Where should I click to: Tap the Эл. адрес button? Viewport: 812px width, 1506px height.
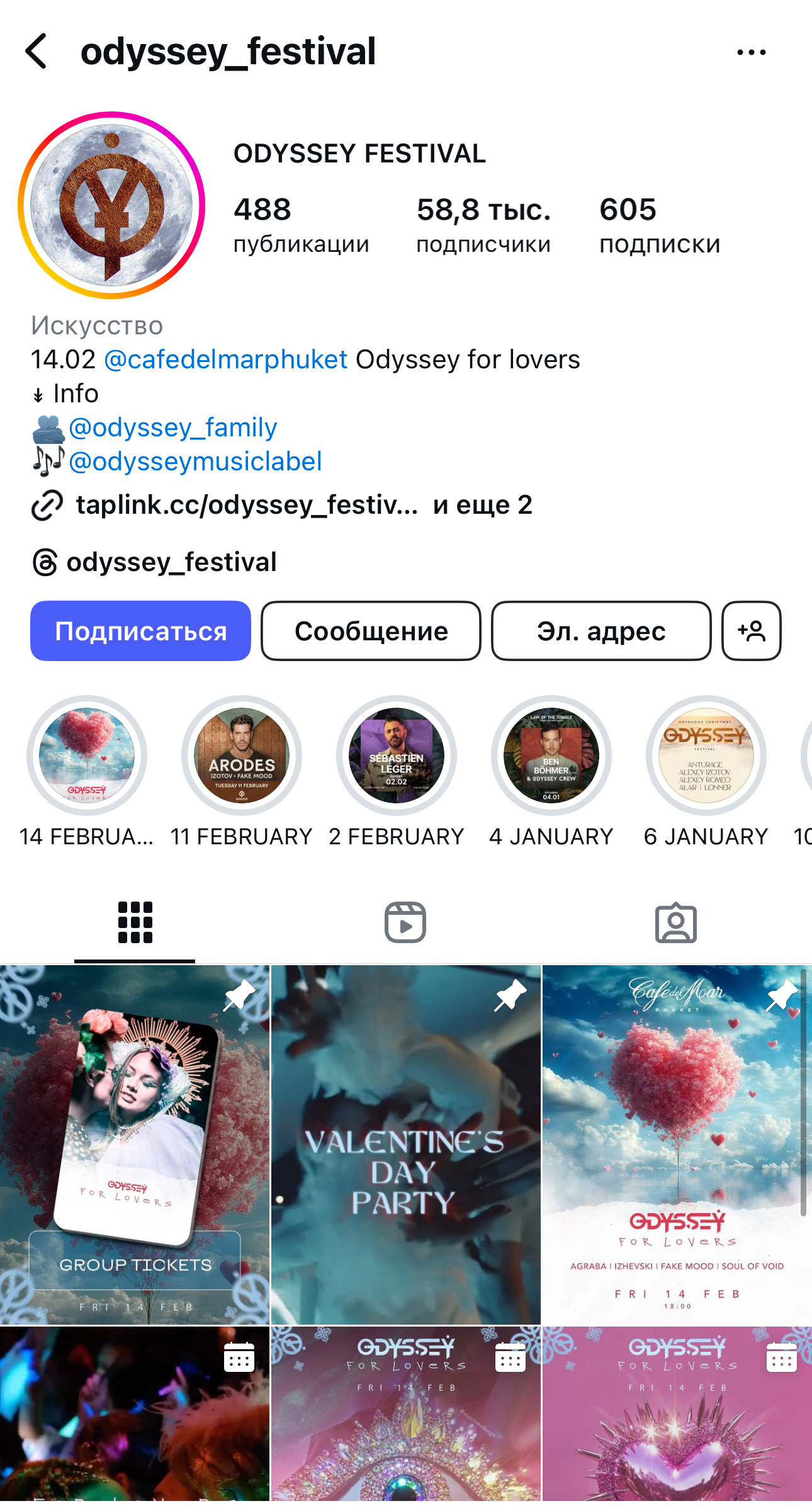601,631
